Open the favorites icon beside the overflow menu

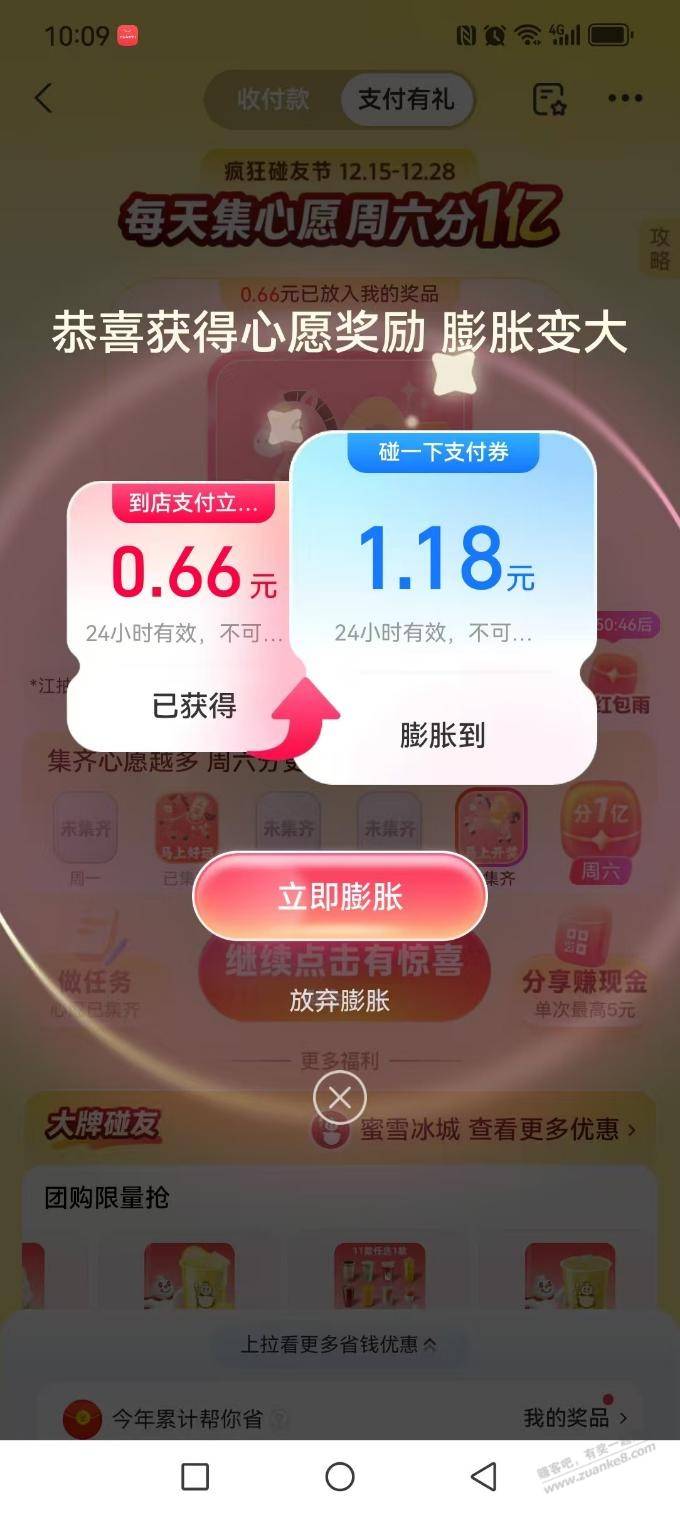[x=549, y=99]
